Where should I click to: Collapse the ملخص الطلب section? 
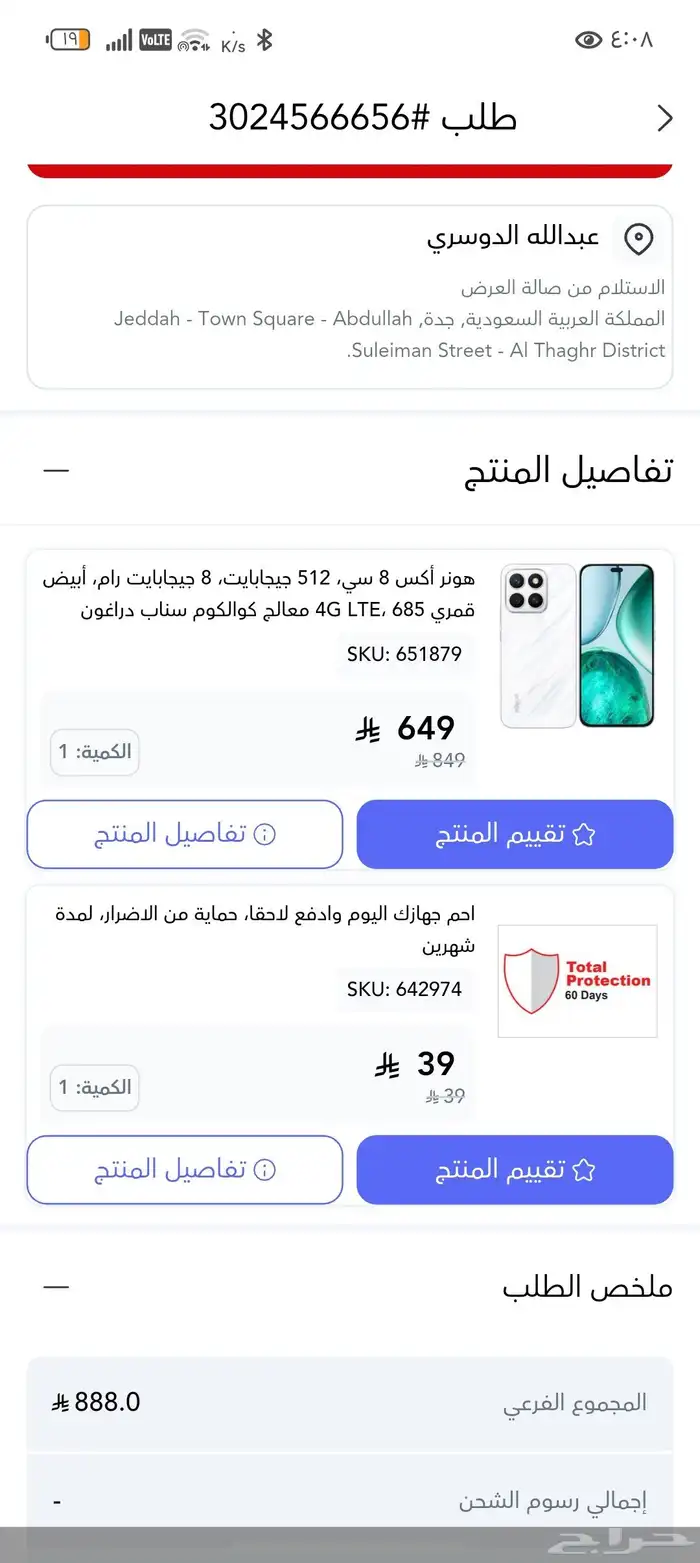(x=57, y=1287)
